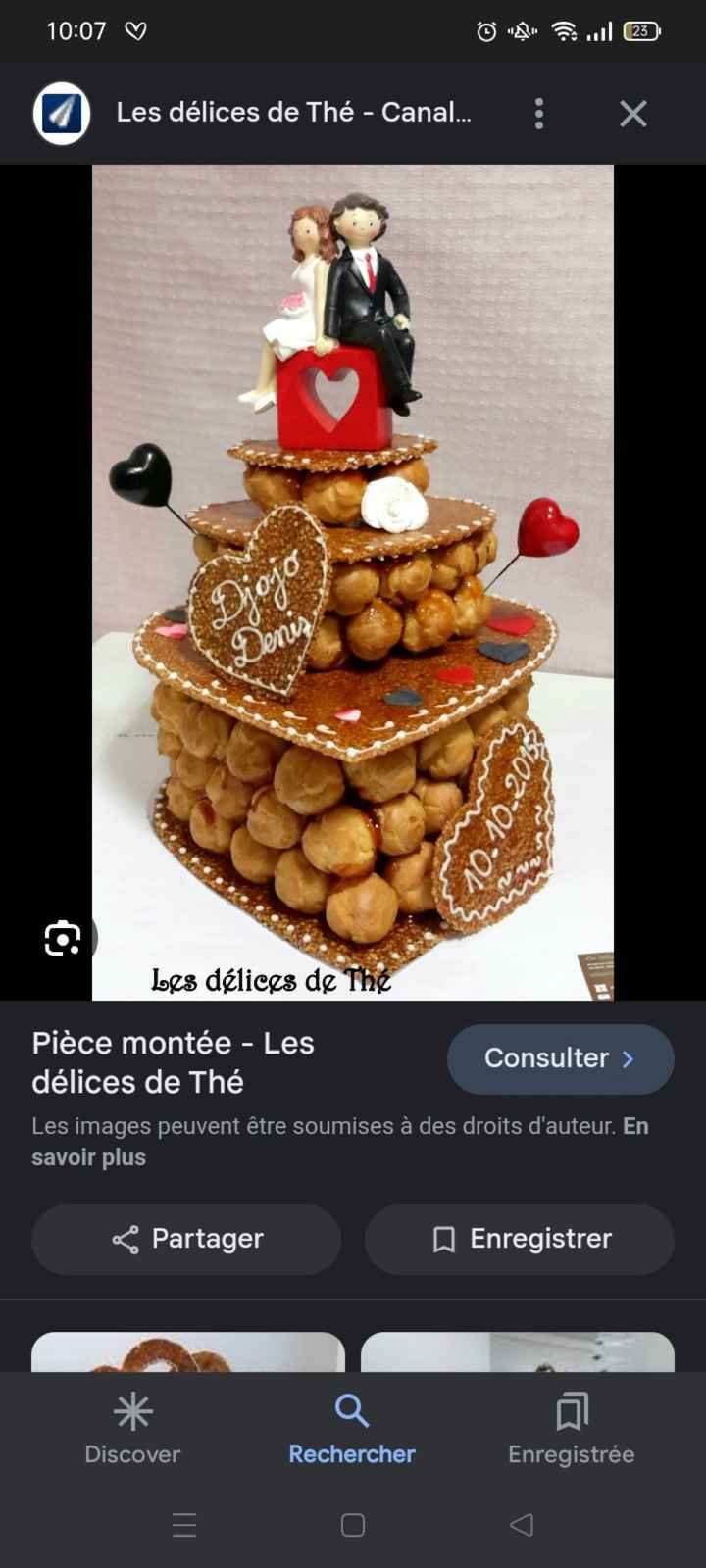Image resolution: width=706 pixels, height=1568 pixels.
Task: Tap the Android home navigation button
Action: (x=351, y=1524)
